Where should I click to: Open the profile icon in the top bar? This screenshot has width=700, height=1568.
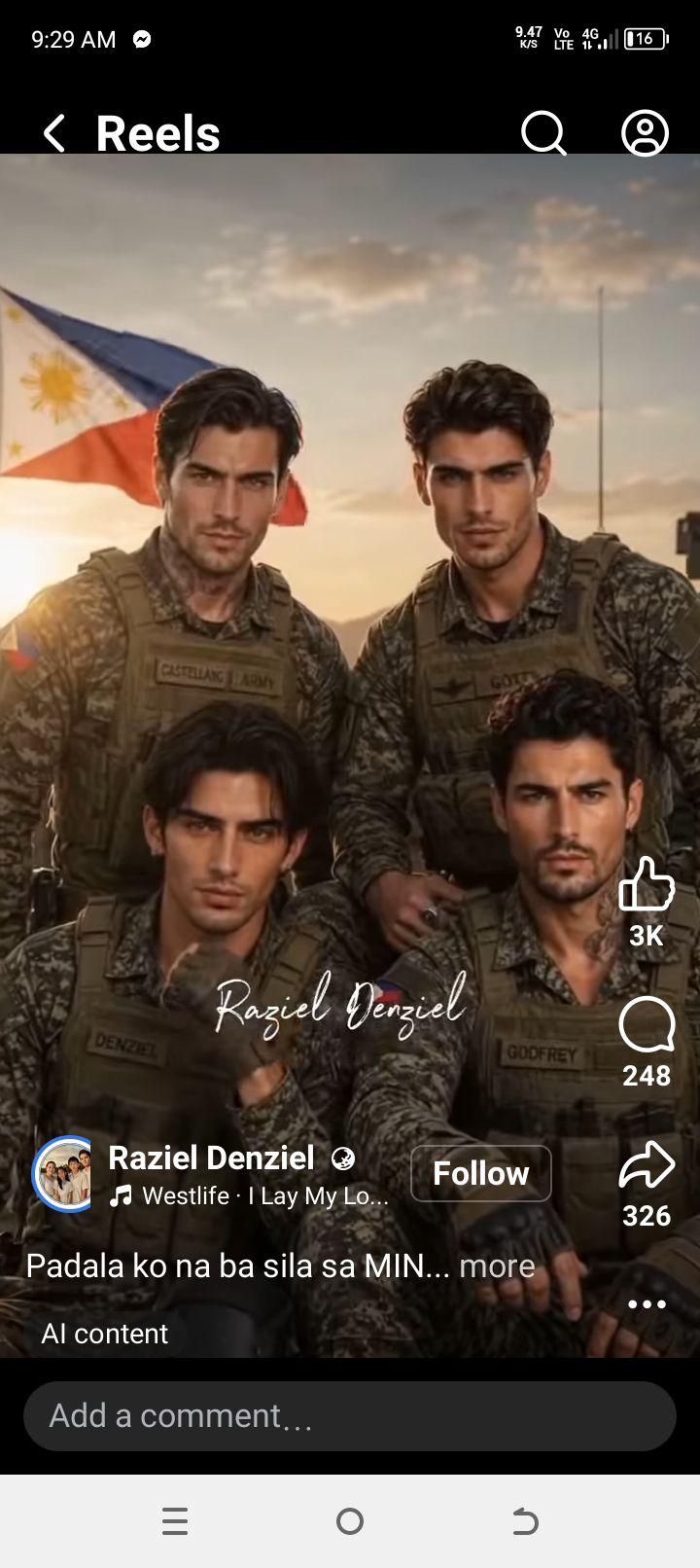[x=645, y=133]
